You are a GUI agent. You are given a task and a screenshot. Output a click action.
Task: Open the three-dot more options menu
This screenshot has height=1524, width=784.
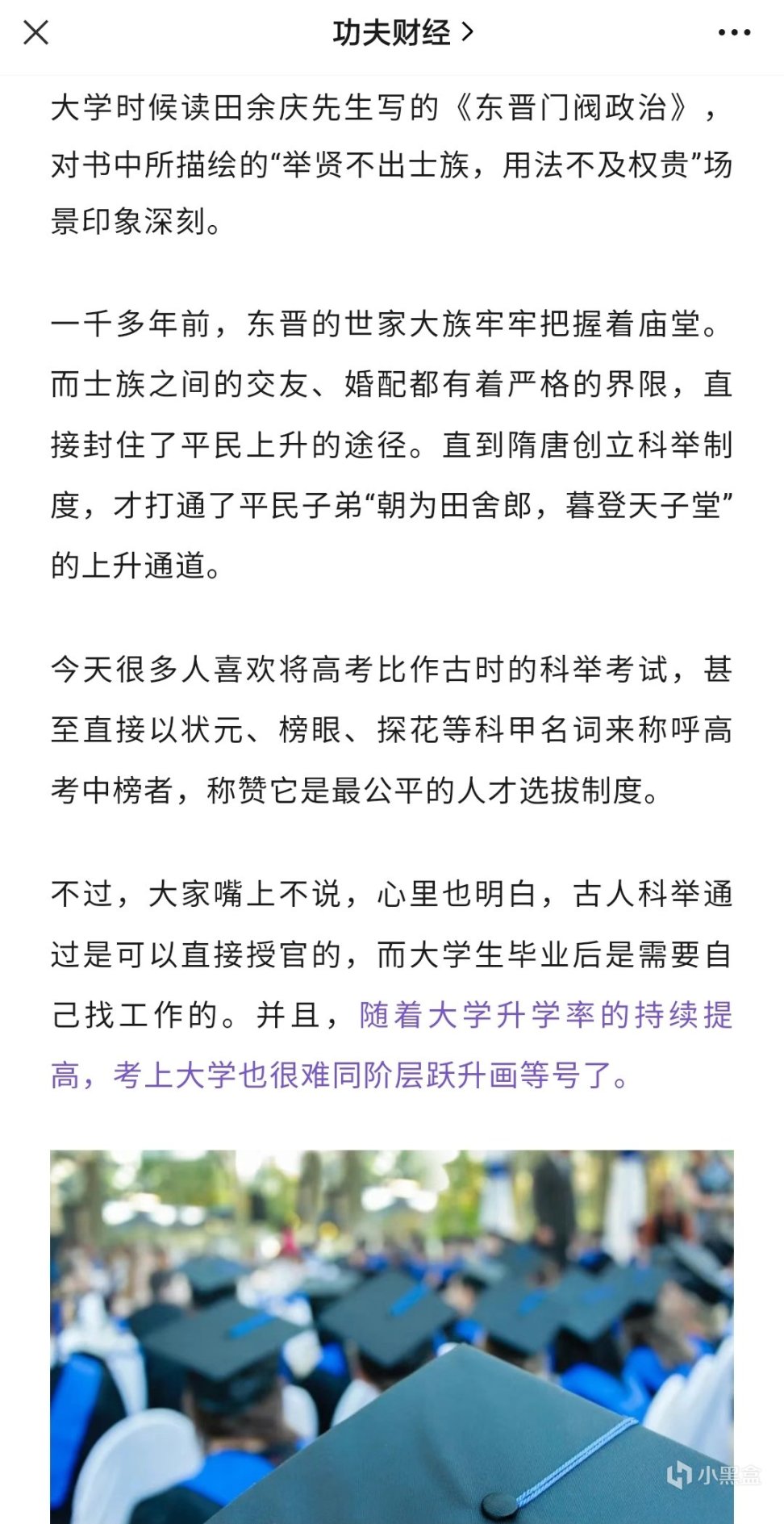coord(734,33)
